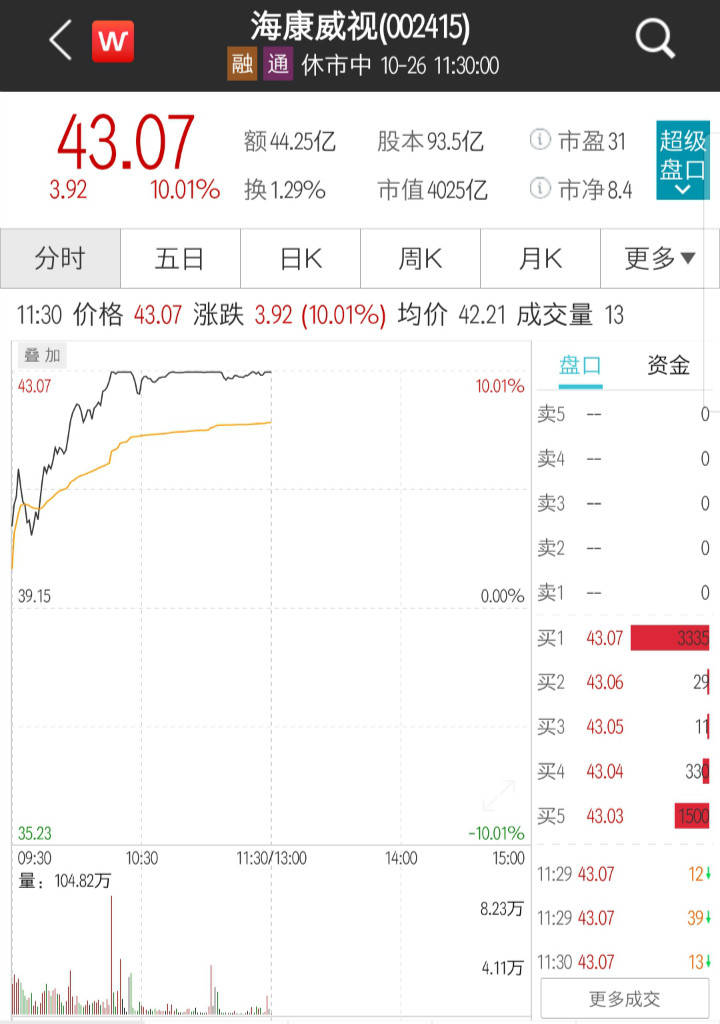This screenshot has height=1024, width=720.
Task: Click the 融 margin trading badge
Action: [x=242, y=66]
